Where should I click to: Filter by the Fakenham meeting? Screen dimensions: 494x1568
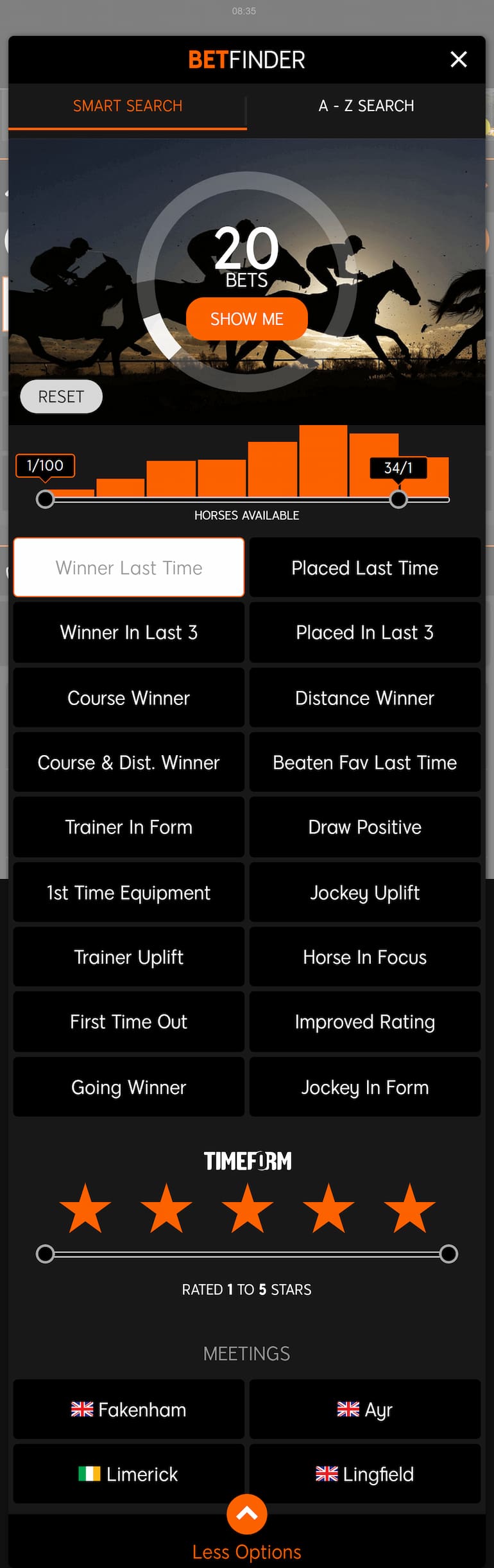point(129,1409)
